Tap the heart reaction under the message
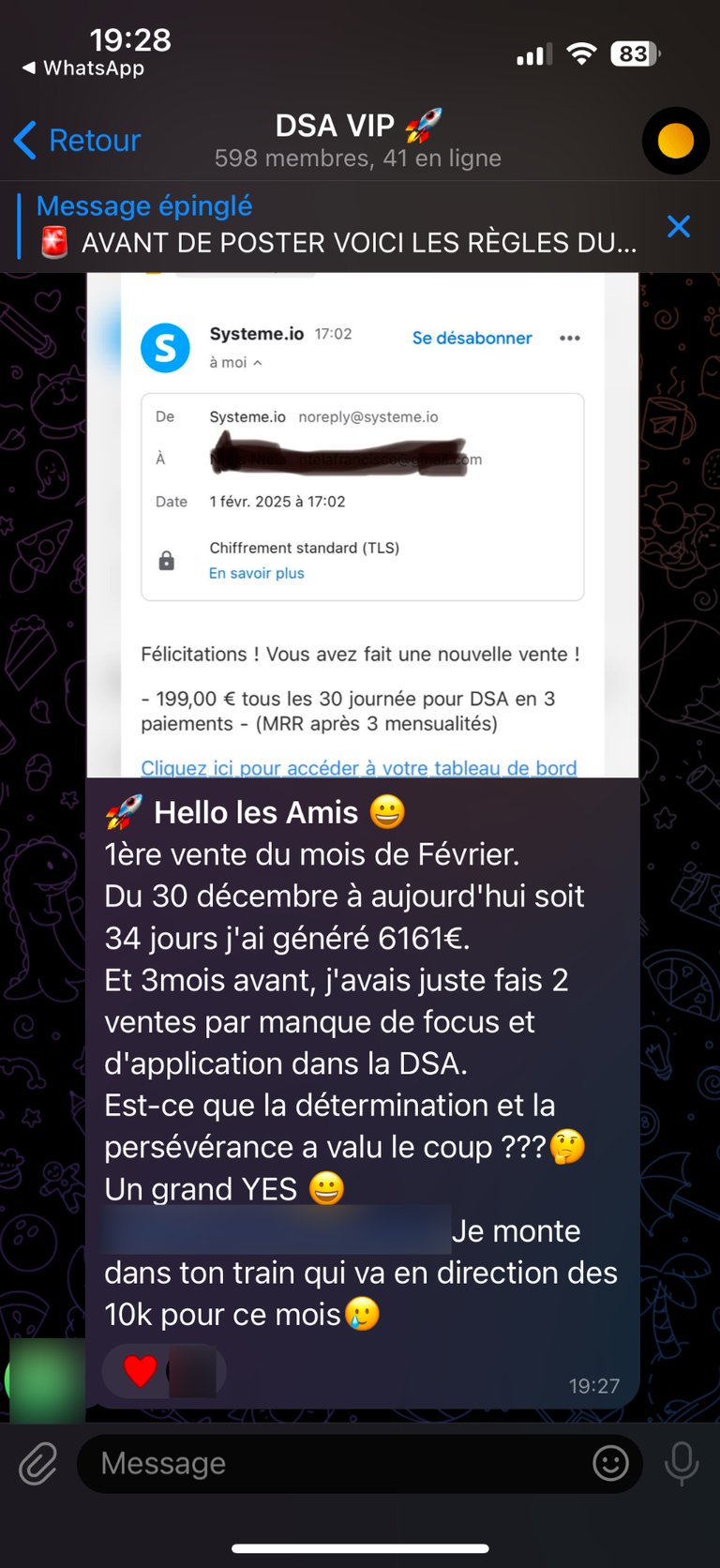The width and height of the screenshot is (720, 1568). [141, 1371]
